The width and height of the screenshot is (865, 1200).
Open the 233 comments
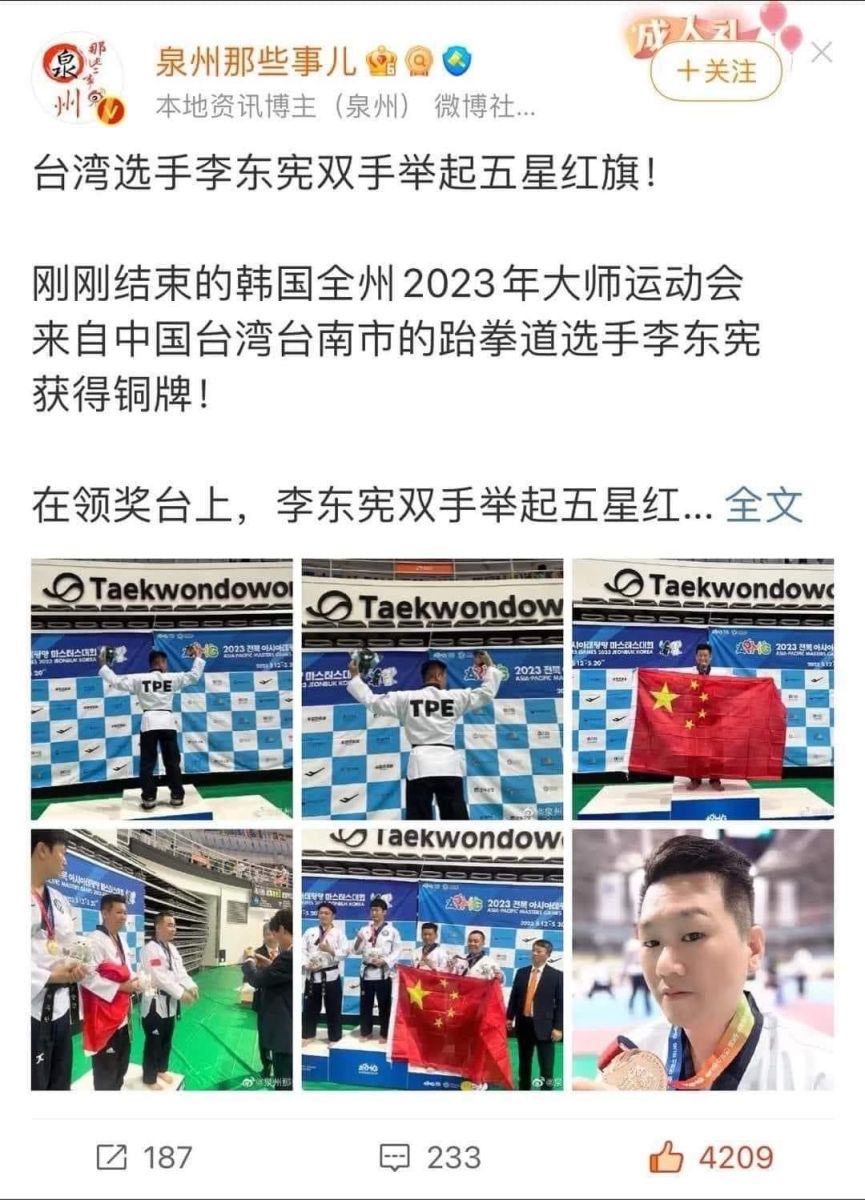(x=430, y=1158)
